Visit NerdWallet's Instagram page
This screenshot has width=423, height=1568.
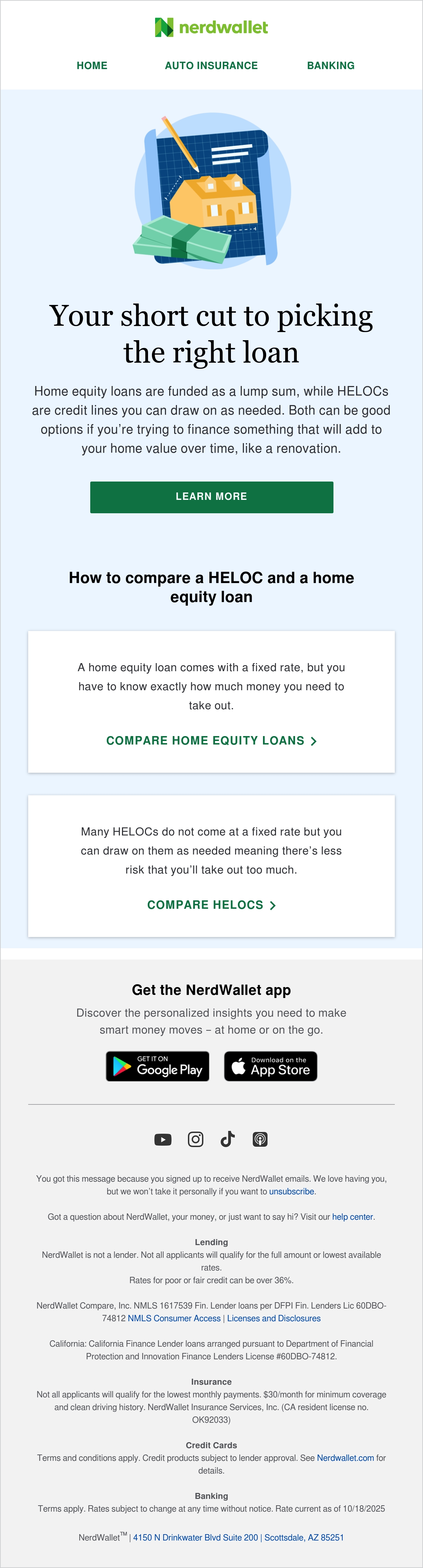click(x=195, y=1139)
